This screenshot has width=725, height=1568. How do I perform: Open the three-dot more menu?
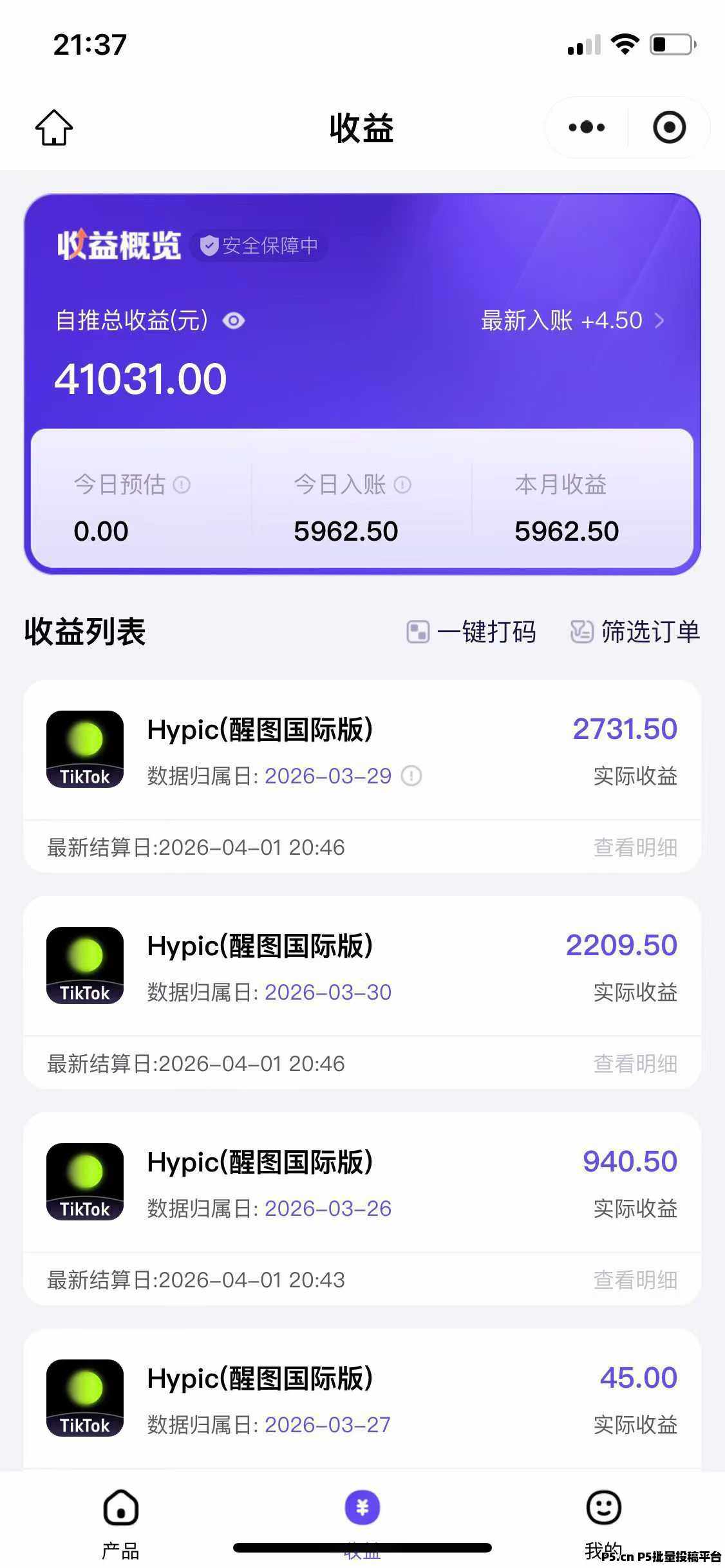[587, 127]
